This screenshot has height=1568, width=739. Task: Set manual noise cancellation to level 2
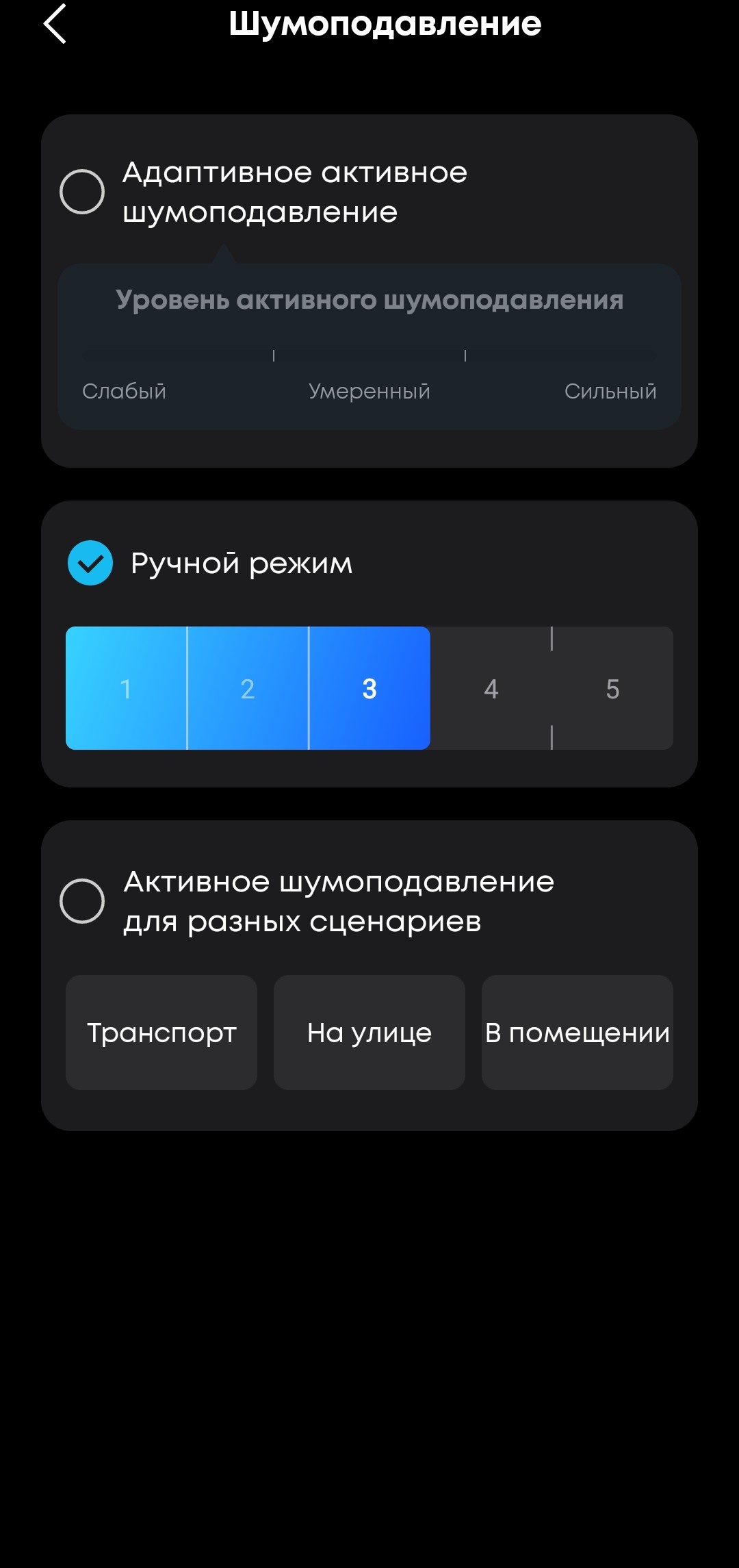pos(248,688)
